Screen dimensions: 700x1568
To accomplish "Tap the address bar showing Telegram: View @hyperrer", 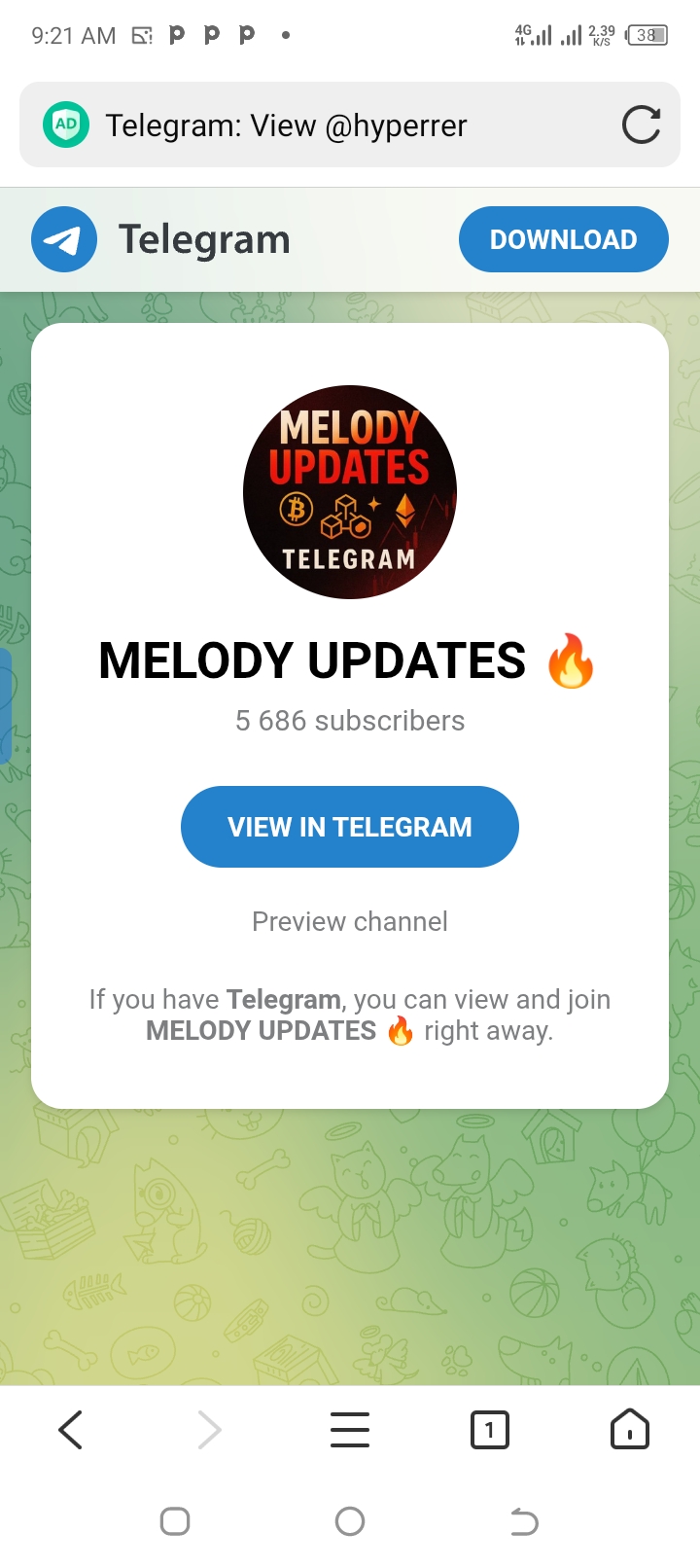I will [x=331, y=125].
